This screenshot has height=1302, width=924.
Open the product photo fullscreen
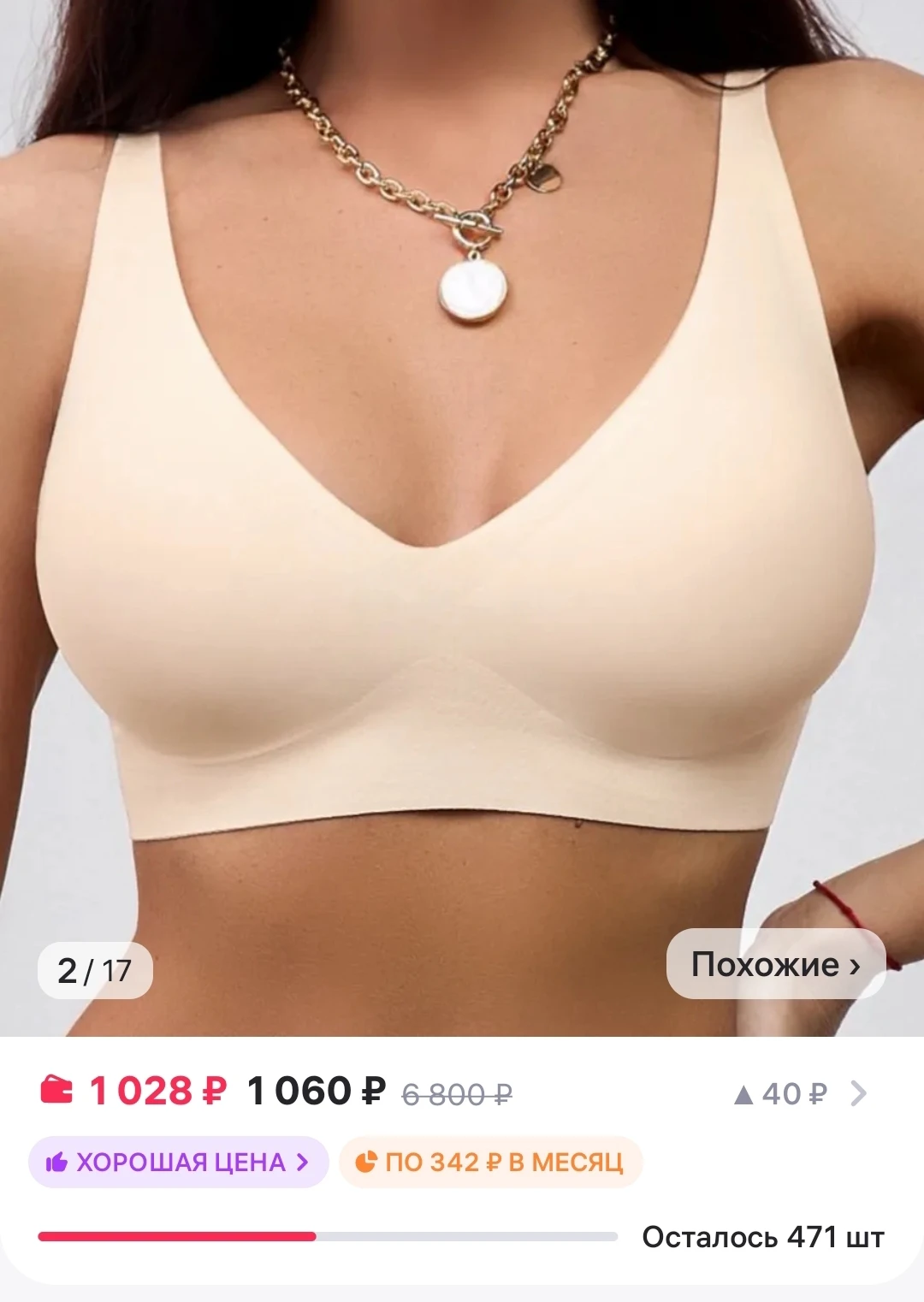pos(462,513)
